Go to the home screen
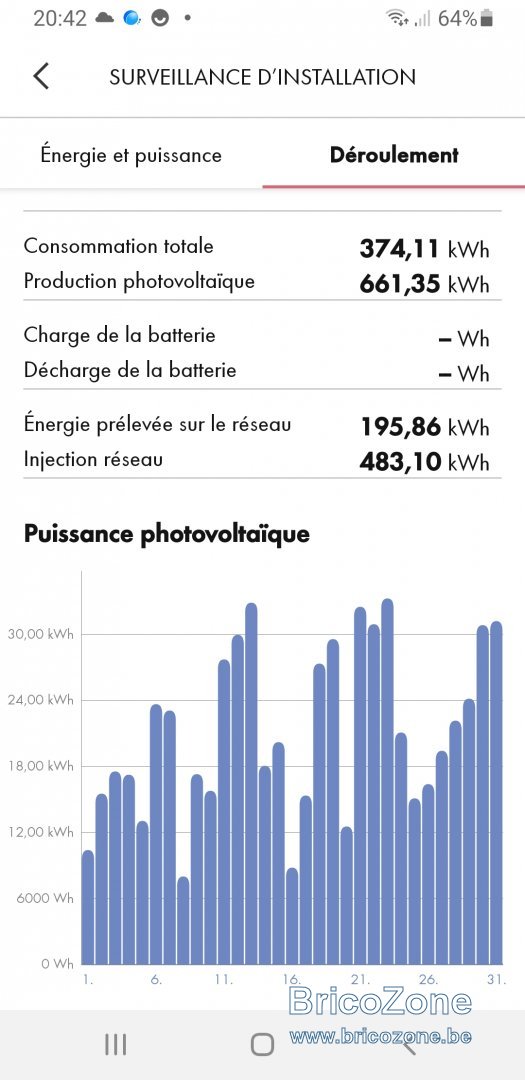The image size is (525, 1080). (262, 1044)
